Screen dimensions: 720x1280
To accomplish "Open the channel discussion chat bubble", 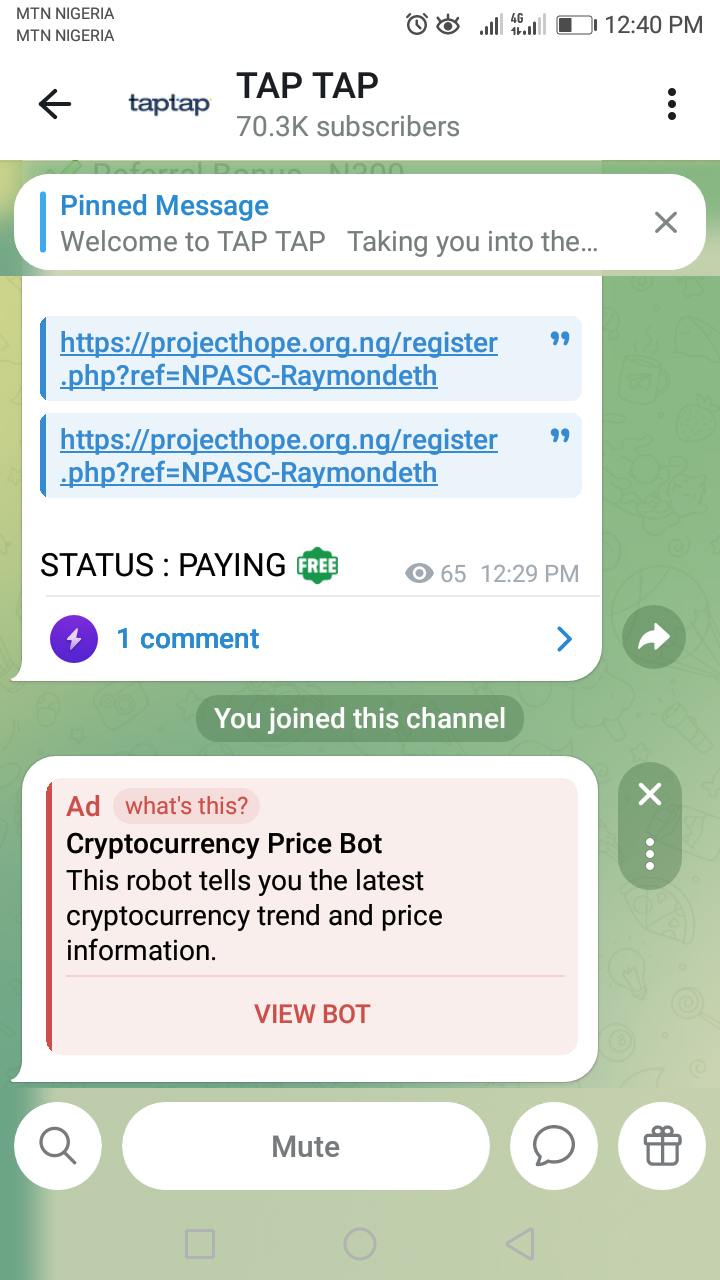I will coord(553,1146).
